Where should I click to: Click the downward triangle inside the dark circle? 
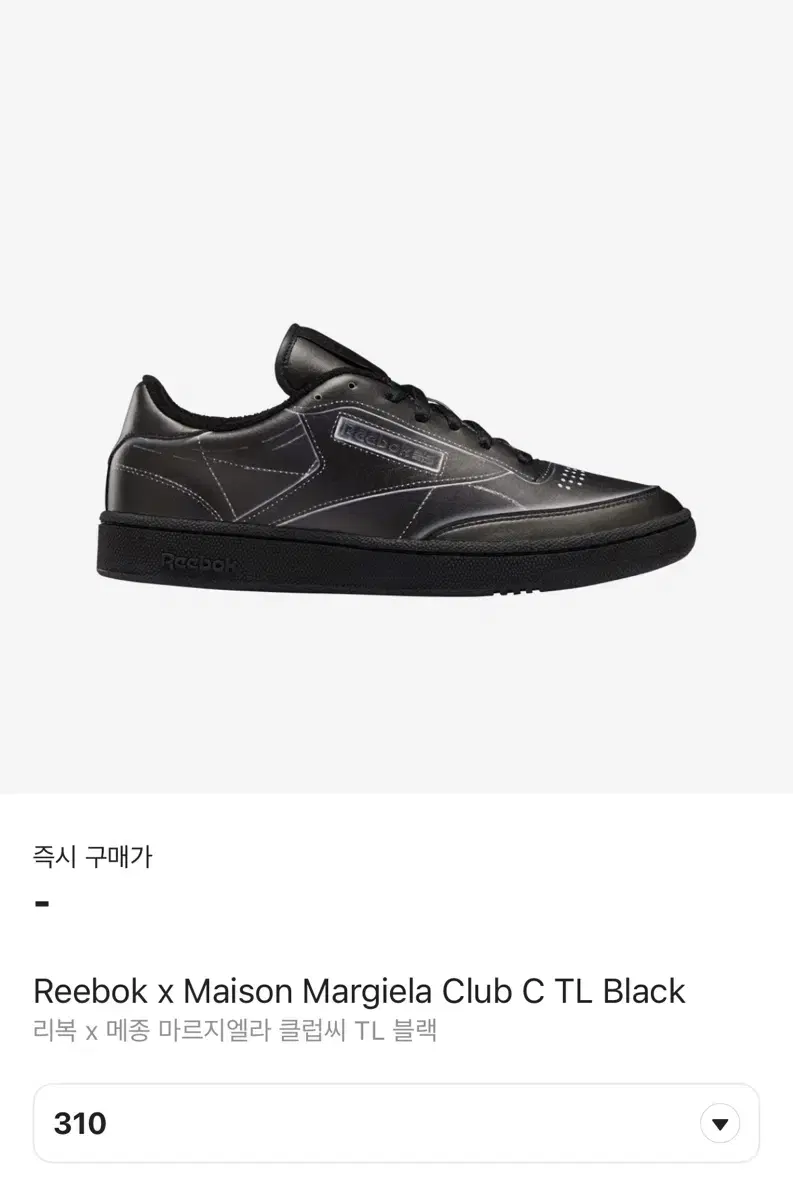[x=718, y=1123]
